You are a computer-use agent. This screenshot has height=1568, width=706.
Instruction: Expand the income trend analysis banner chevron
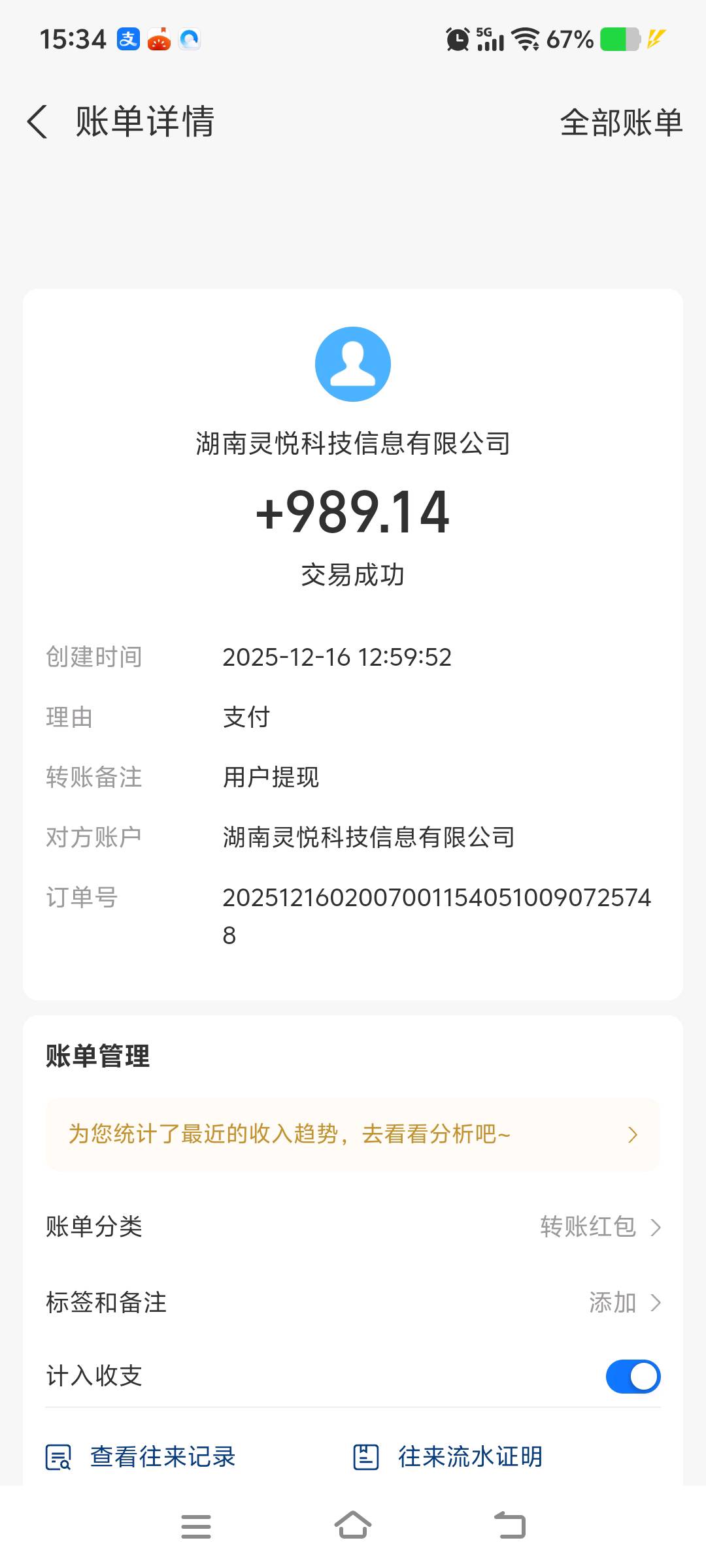[x=631, y=1134]
